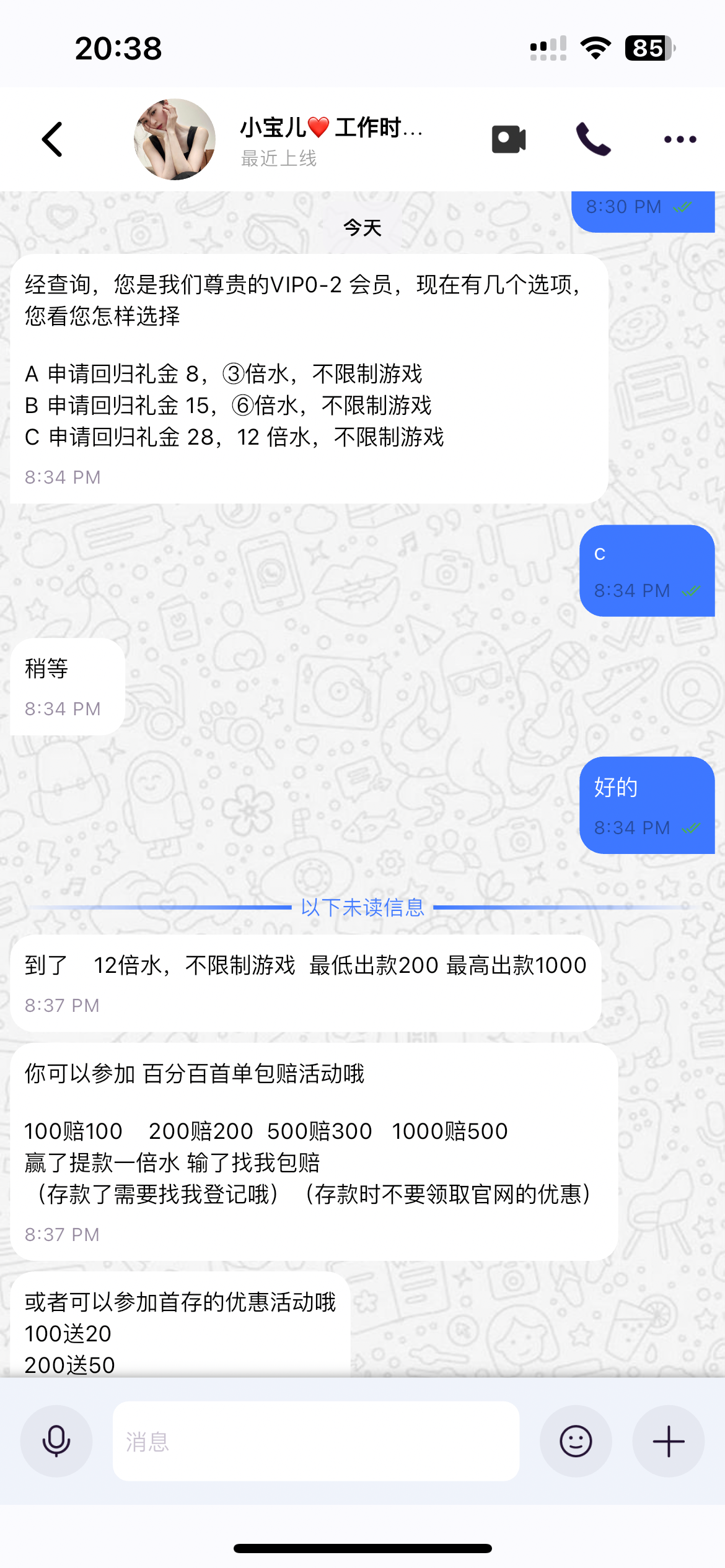Start a video call with 小宝儿
Image resolution: width=725 pixels, height=1568 pixels.
coord(509,139)
